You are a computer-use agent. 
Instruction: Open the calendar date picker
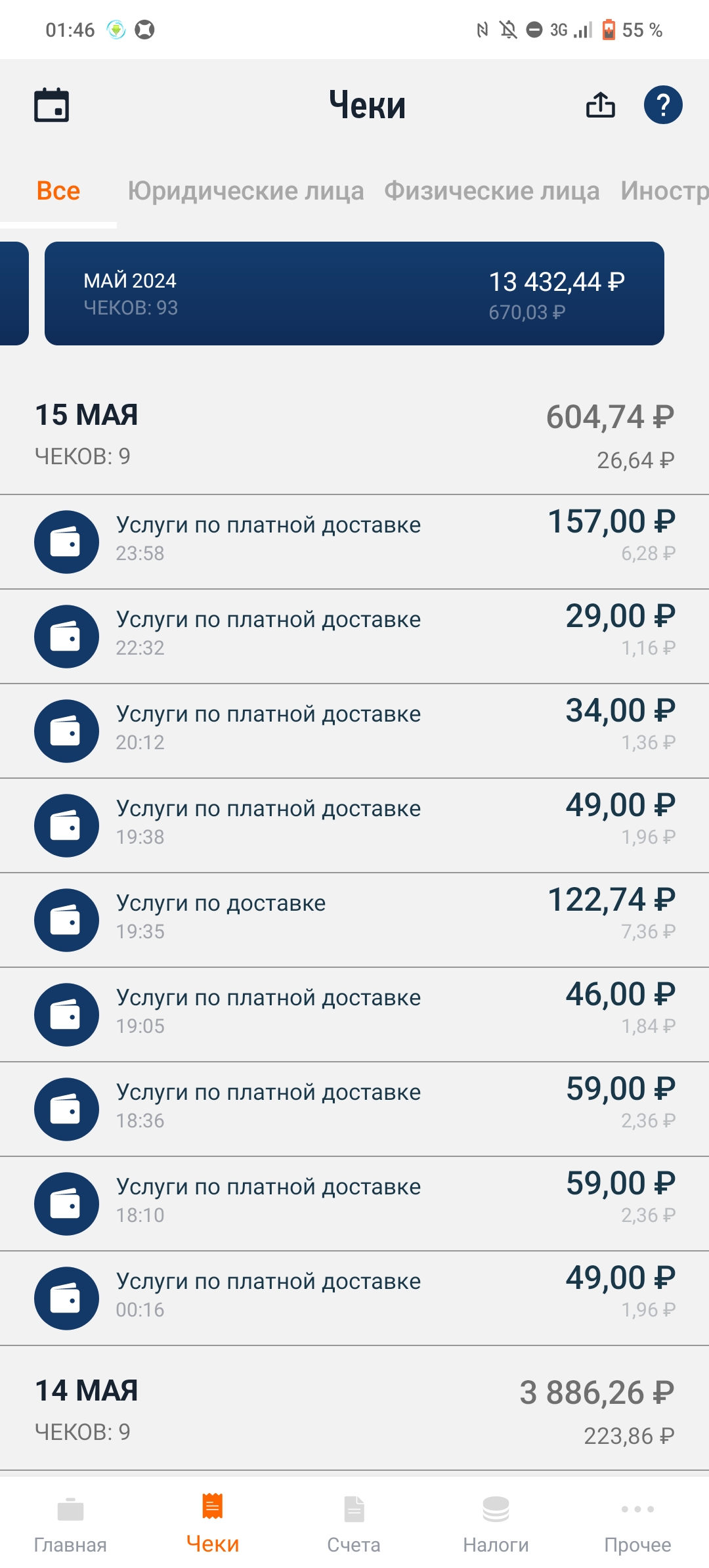tap(51, 105)
